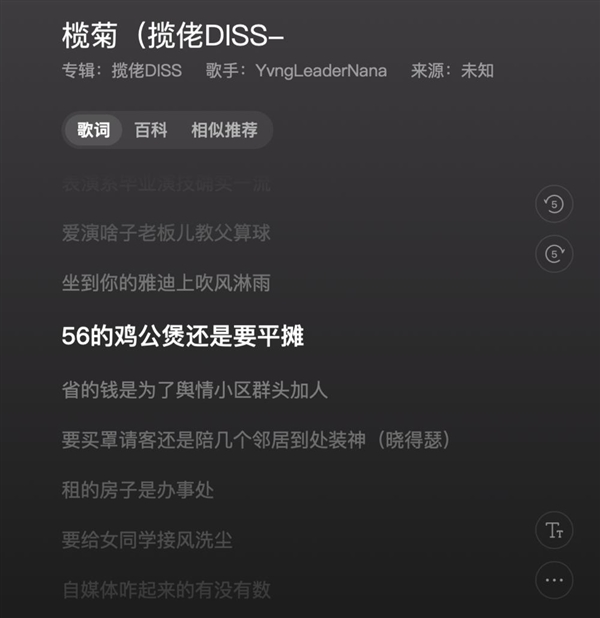Open album 揽佬DISS
Viewport: 600px width, 618px height.
(146, 71)
